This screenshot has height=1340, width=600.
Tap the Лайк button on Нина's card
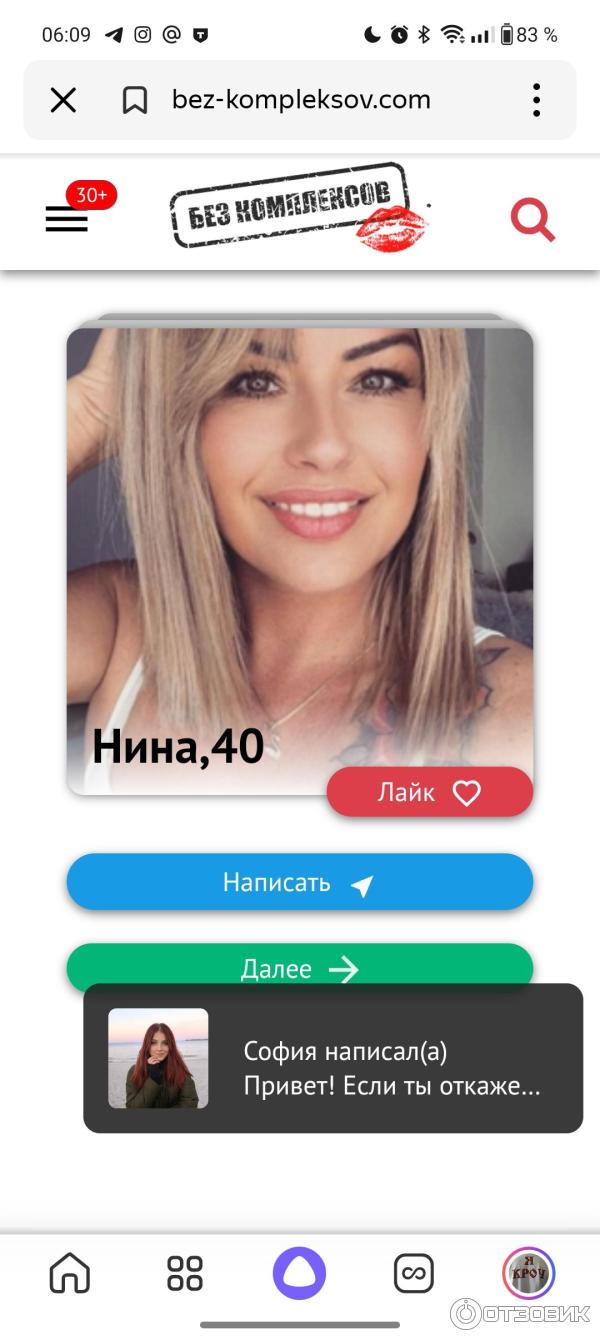point(429,793)
